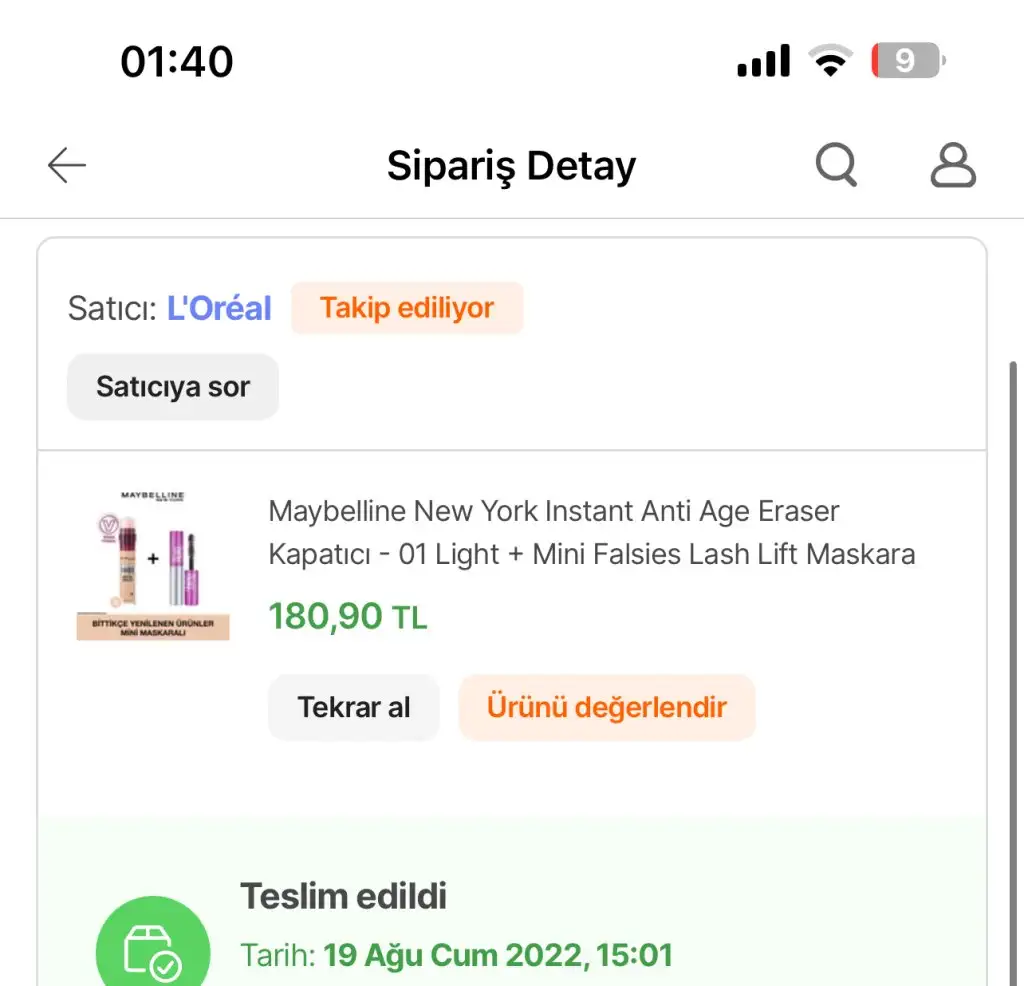
Task: Open the L'Oréal seller page
Action: (219, 308)
